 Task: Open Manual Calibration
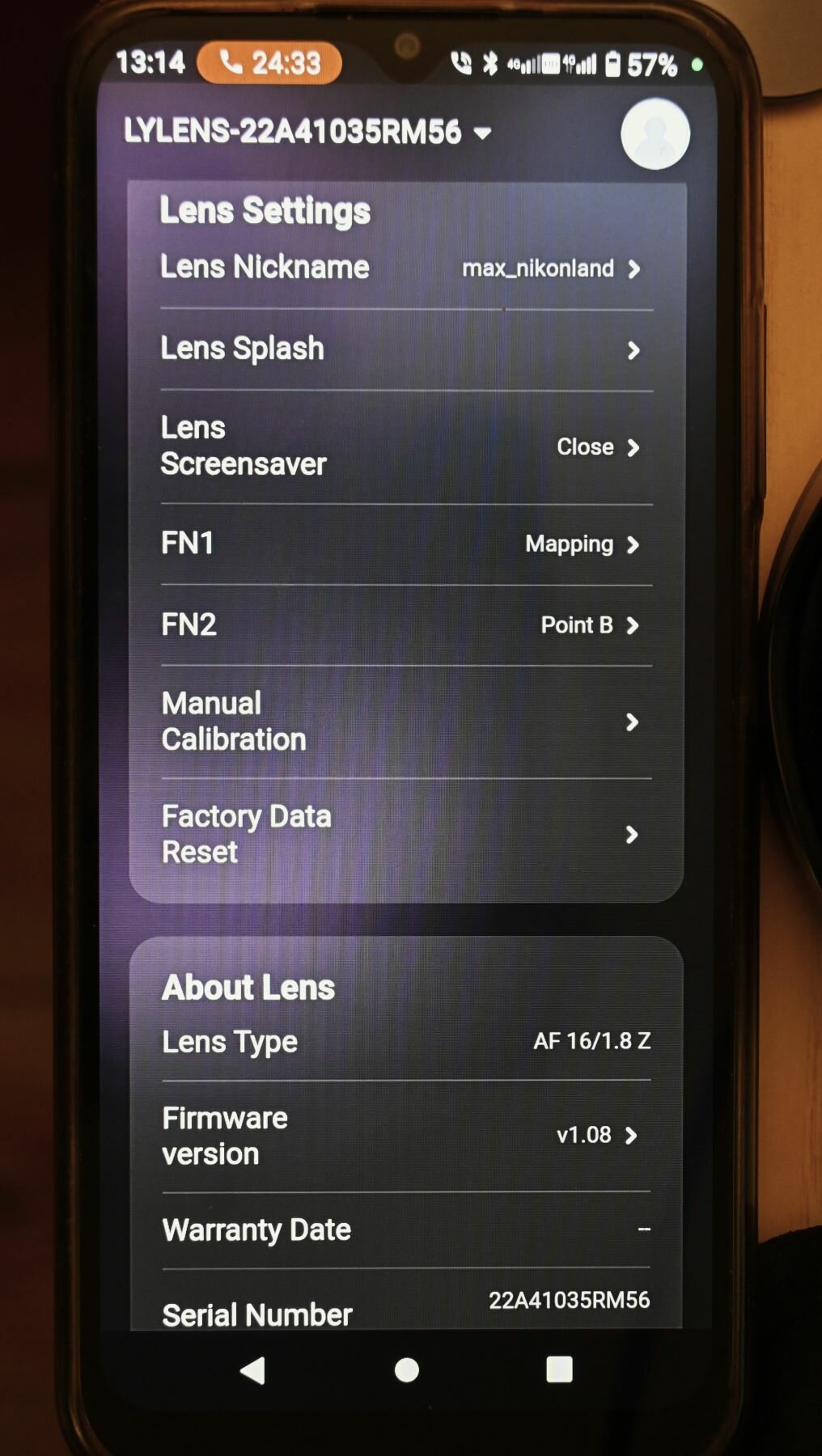tap(406, 722)
